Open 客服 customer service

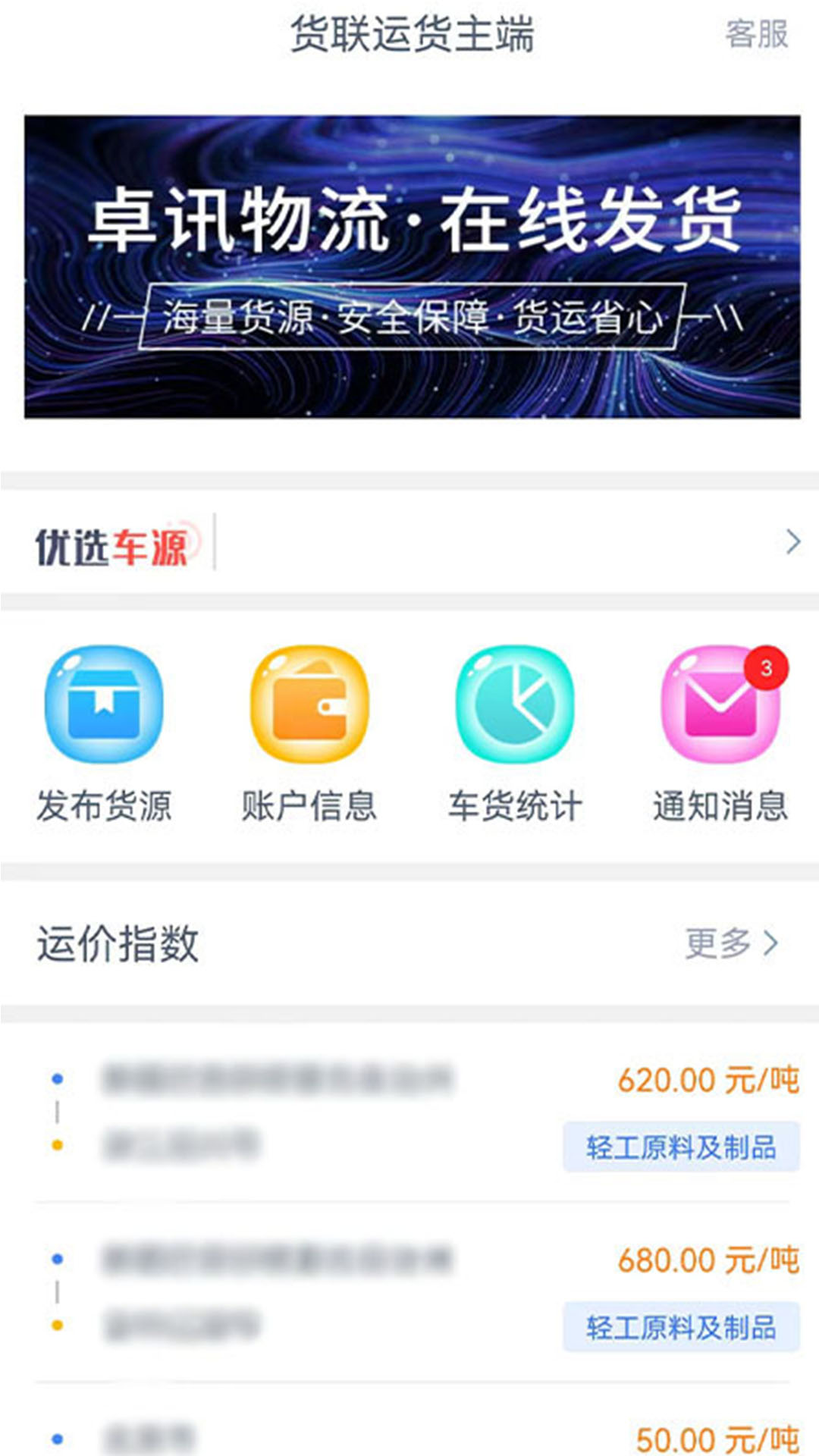(x=756, y=35)
